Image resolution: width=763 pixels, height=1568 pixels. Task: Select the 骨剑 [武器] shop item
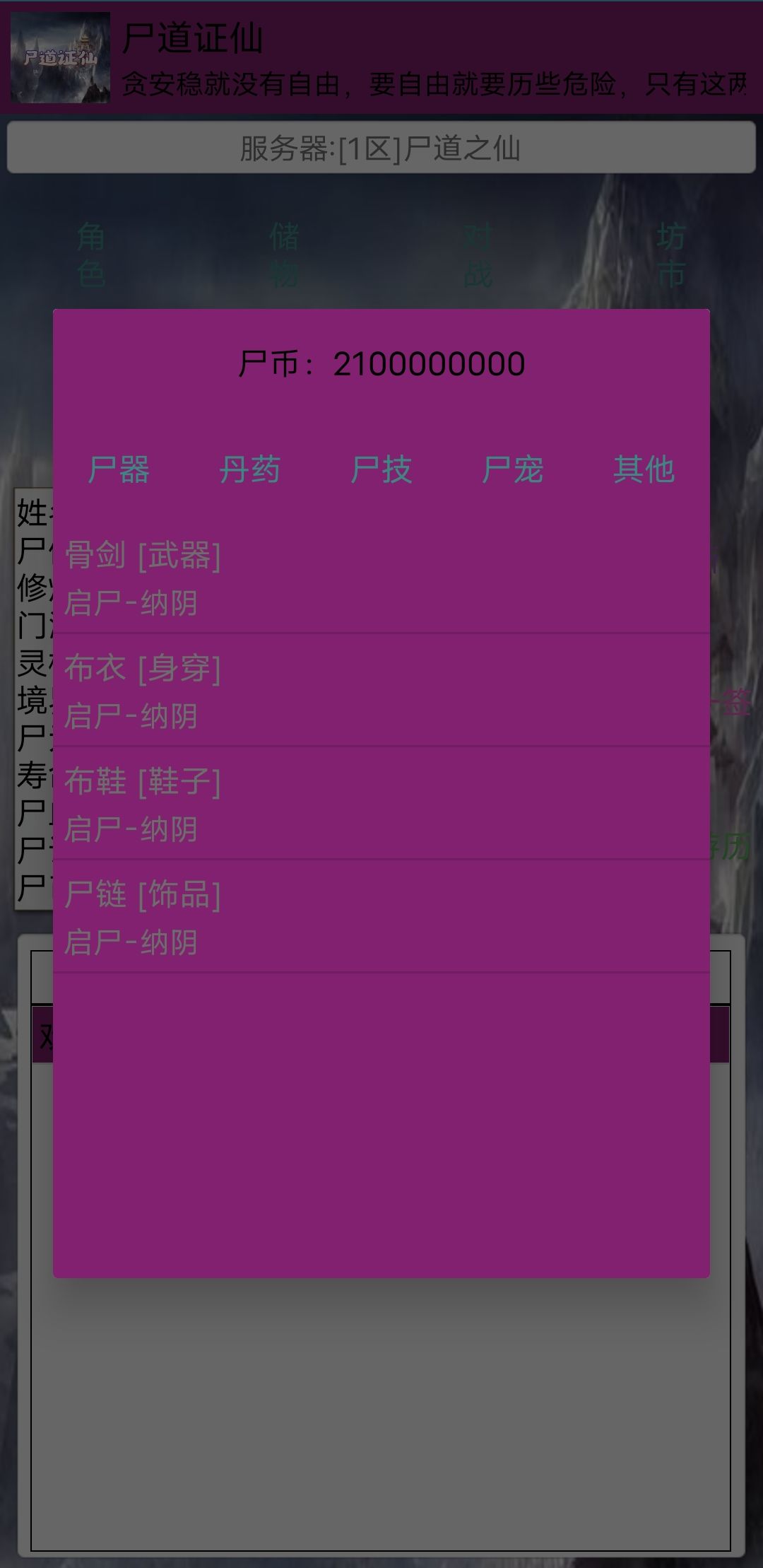point(143,557)
